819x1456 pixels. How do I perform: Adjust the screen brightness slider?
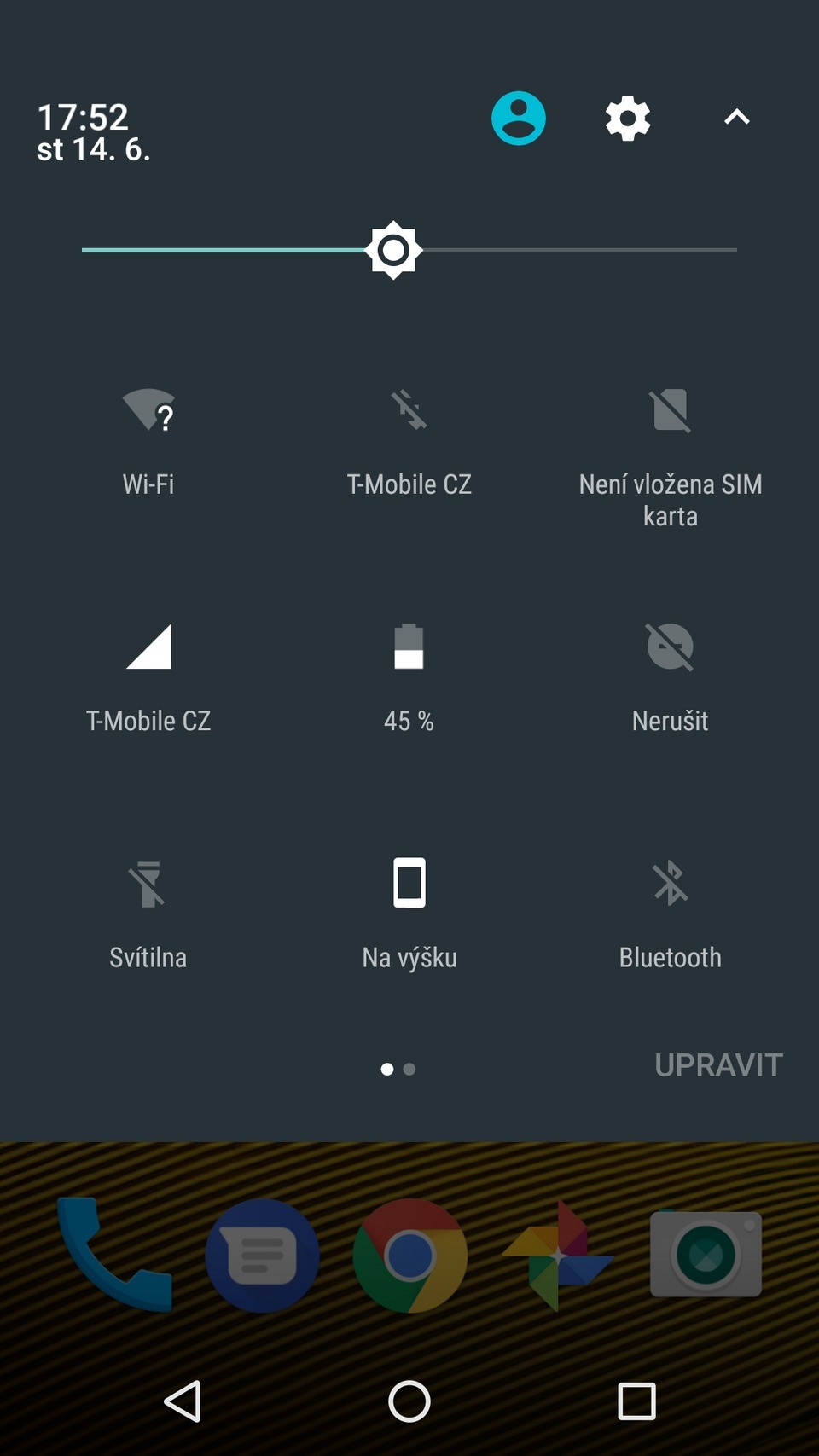(394, 249)
